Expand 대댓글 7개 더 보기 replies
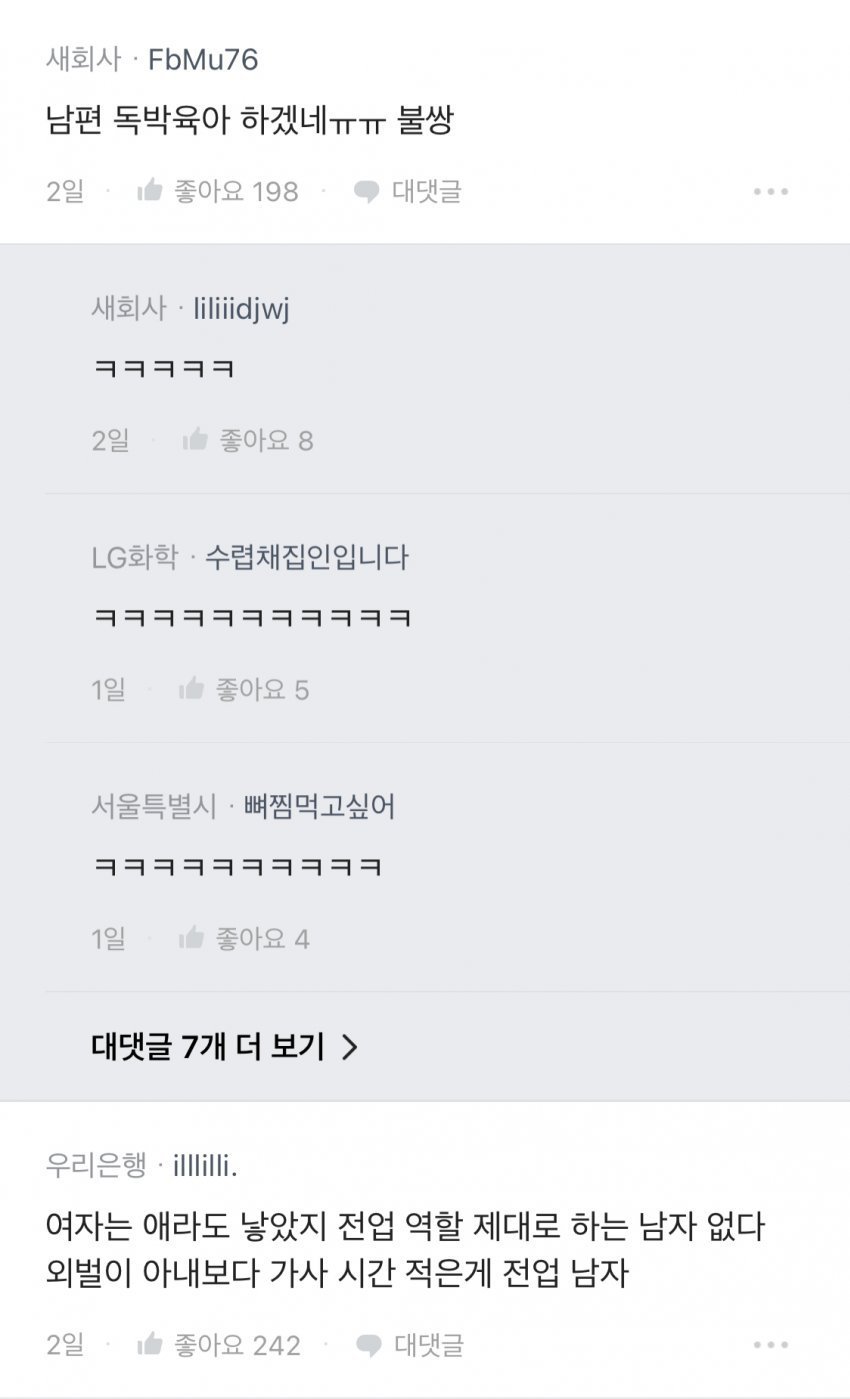The width and height of the screenshot is (850, 1399). click(224, 1047)
